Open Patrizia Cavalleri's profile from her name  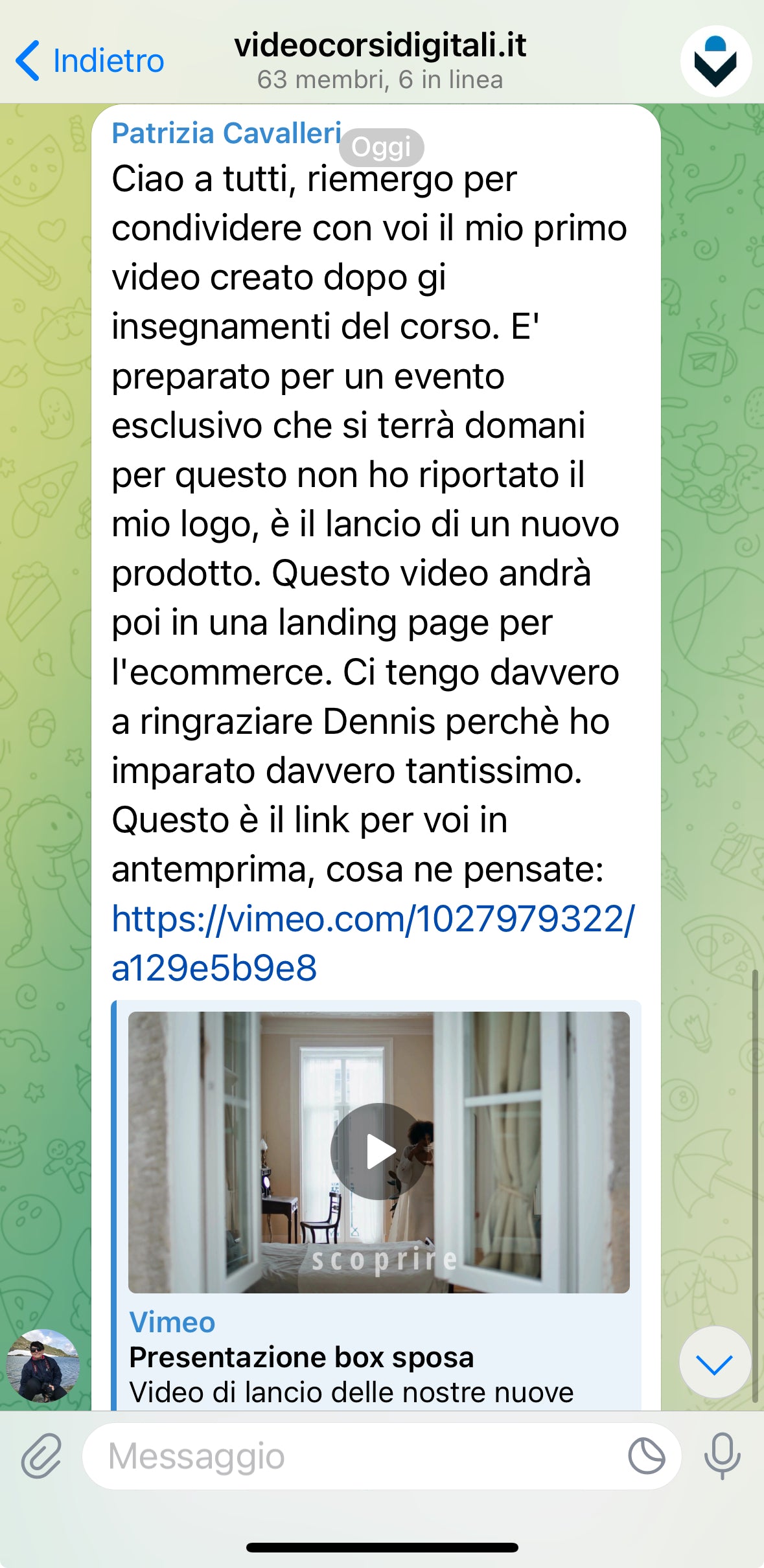(226, 133)
